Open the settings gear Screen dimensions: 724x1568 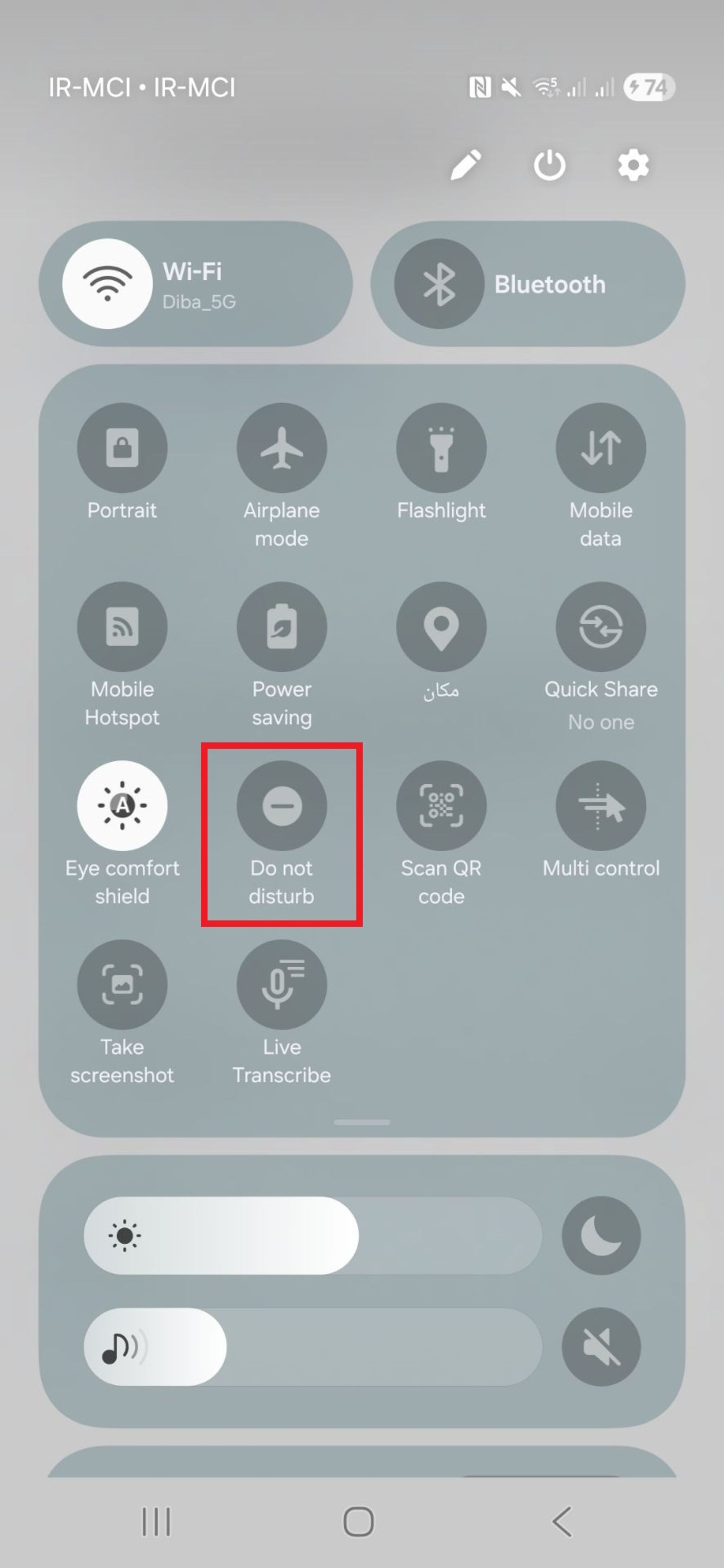[633, 165]
